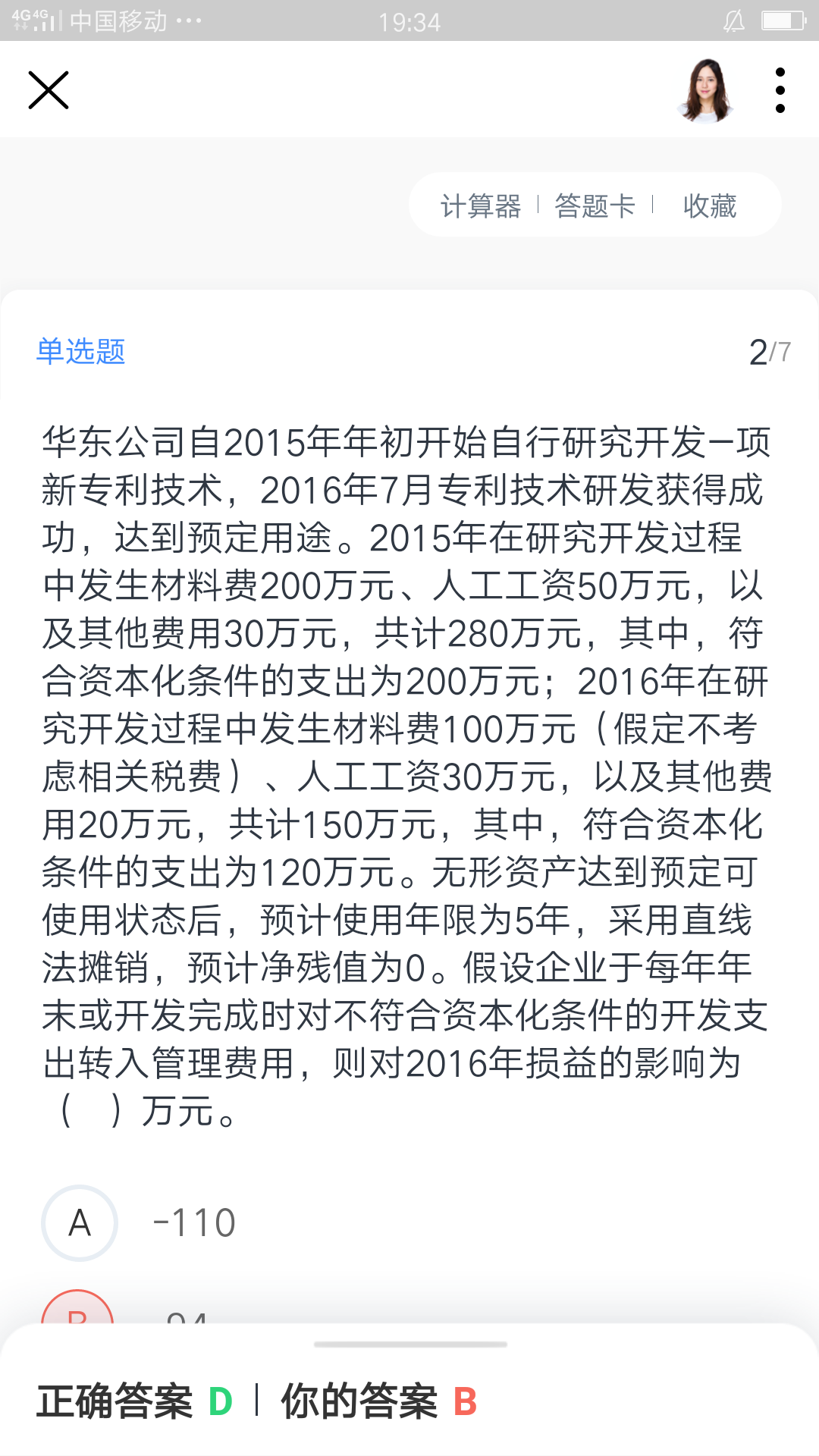
Task: Close the quiz page
Action: coord(49,90)
